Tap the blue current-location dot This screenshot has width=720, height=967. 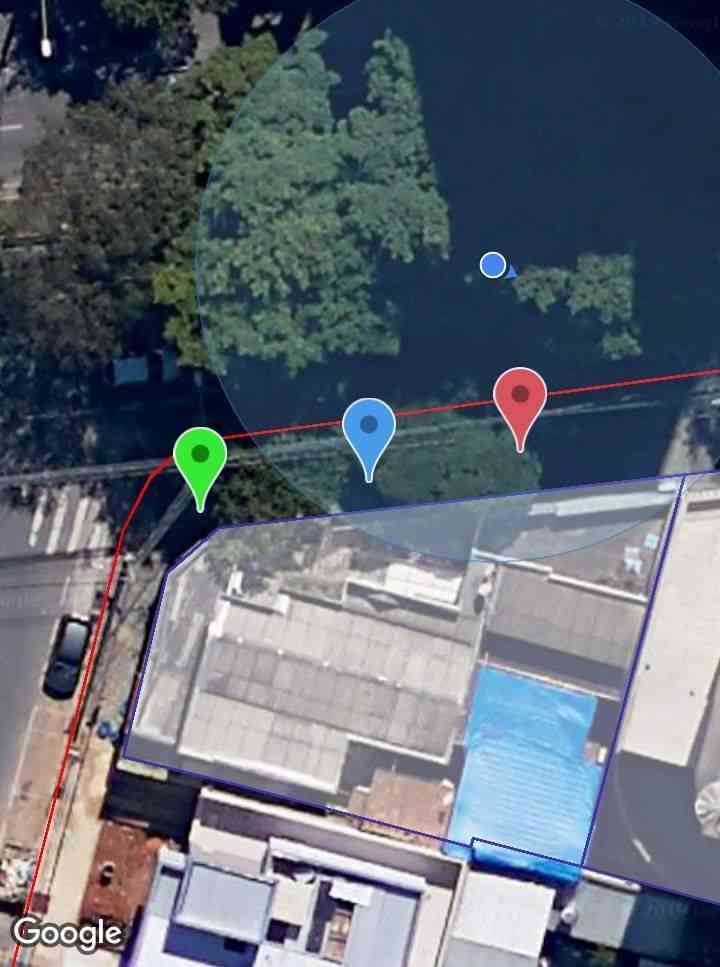(x=492, y=265)
